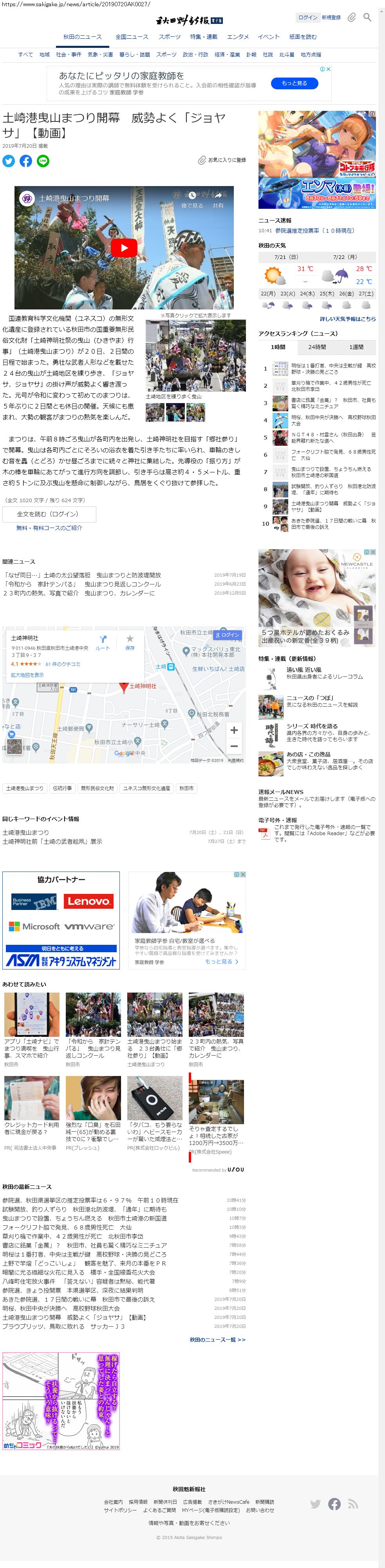Open 詳しい天気予報はこちら link
This screenshot has height=1568, width=385.
pos(347,319)
